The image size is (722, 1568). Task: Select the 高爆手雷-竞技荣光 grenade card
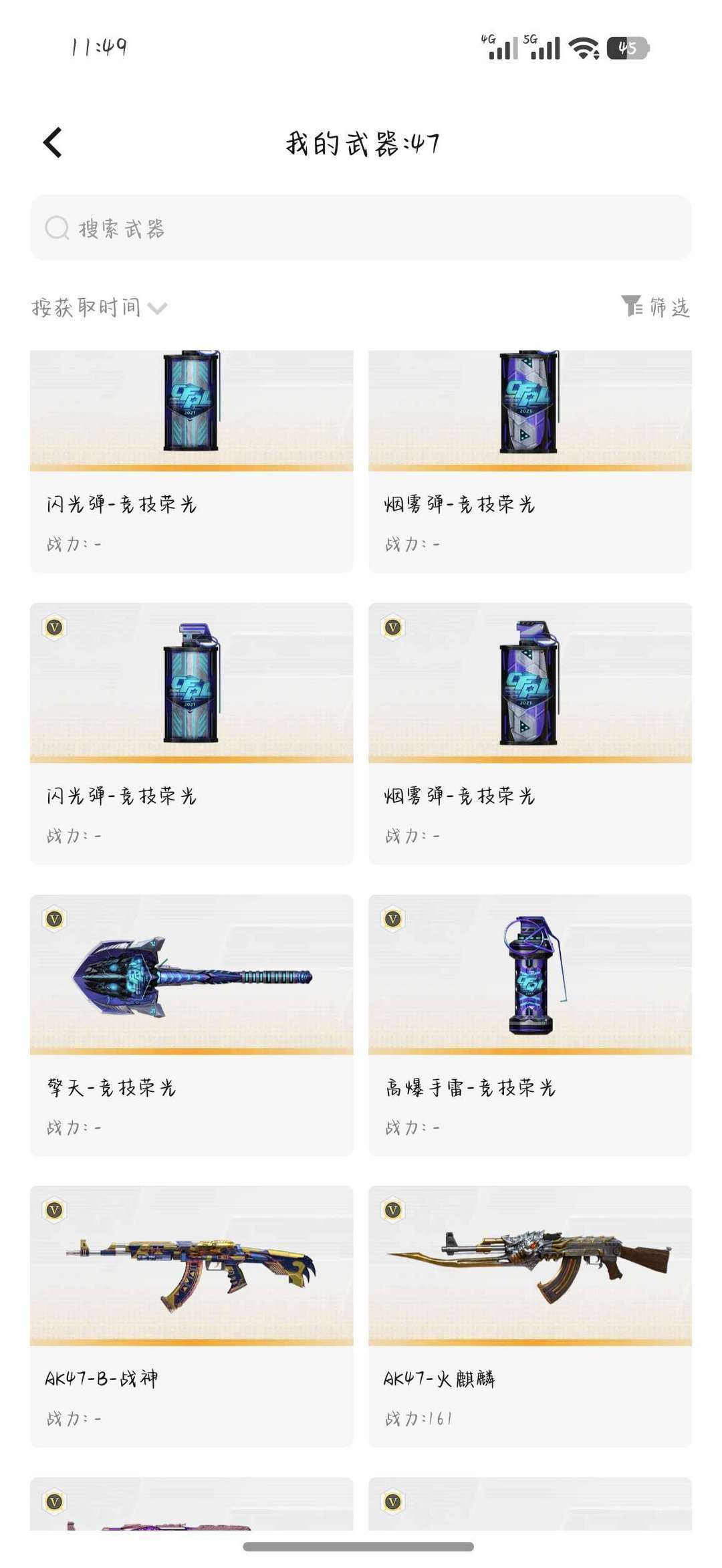click(x=530, y=1025)
